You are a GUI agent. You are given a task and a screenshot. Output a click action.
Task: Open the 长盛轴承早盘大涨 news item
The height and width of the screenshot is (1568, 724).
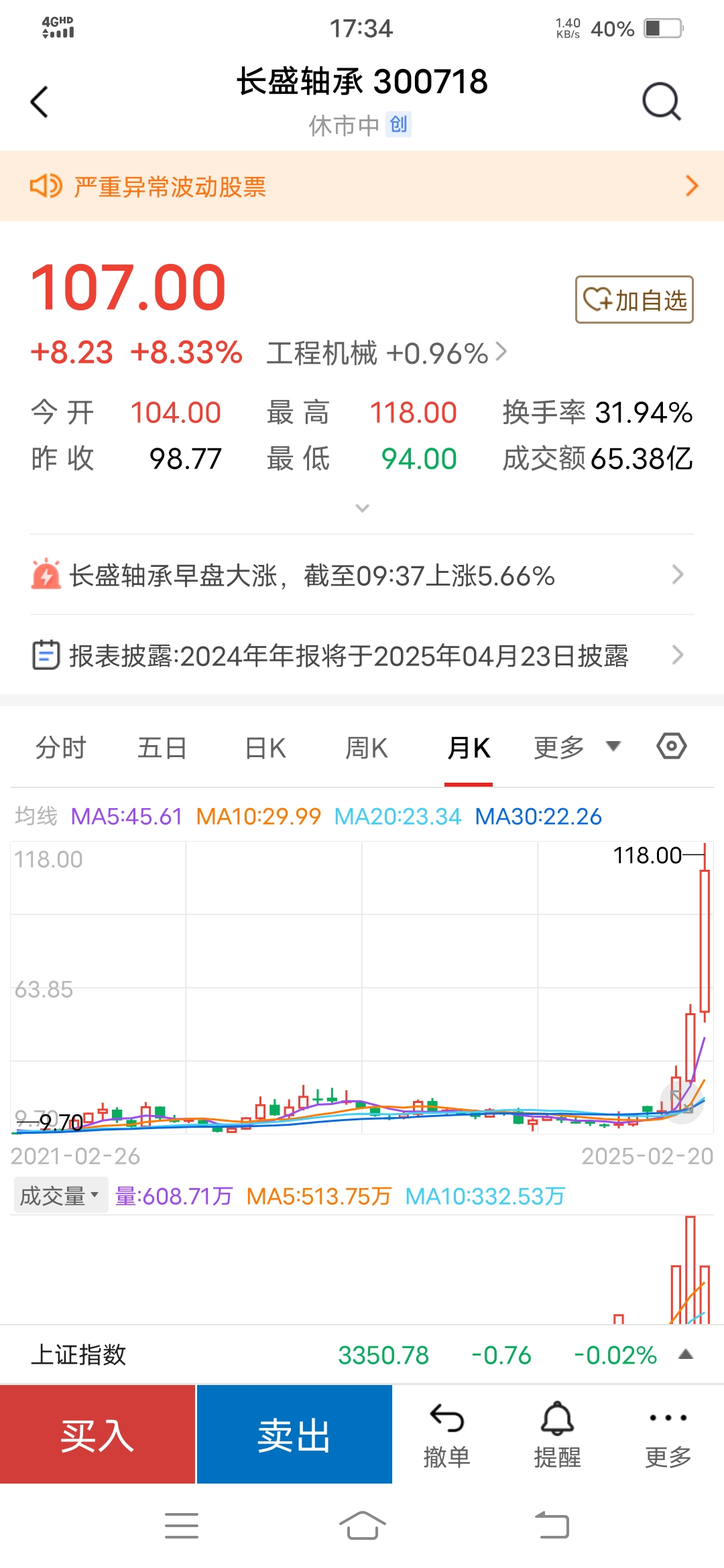(x=312, y=574)
